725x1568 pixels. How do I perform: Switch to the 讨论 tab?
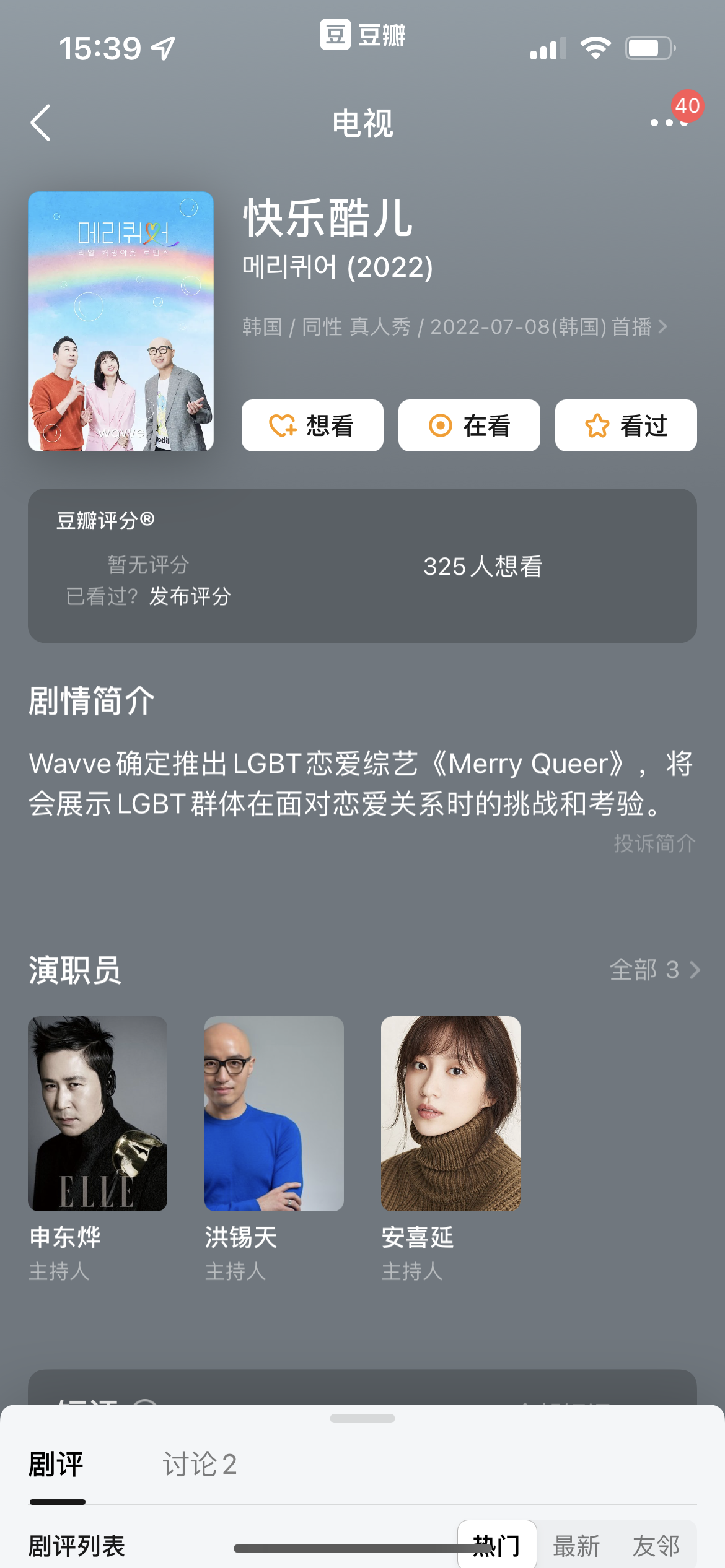(x=199, y=1465)
